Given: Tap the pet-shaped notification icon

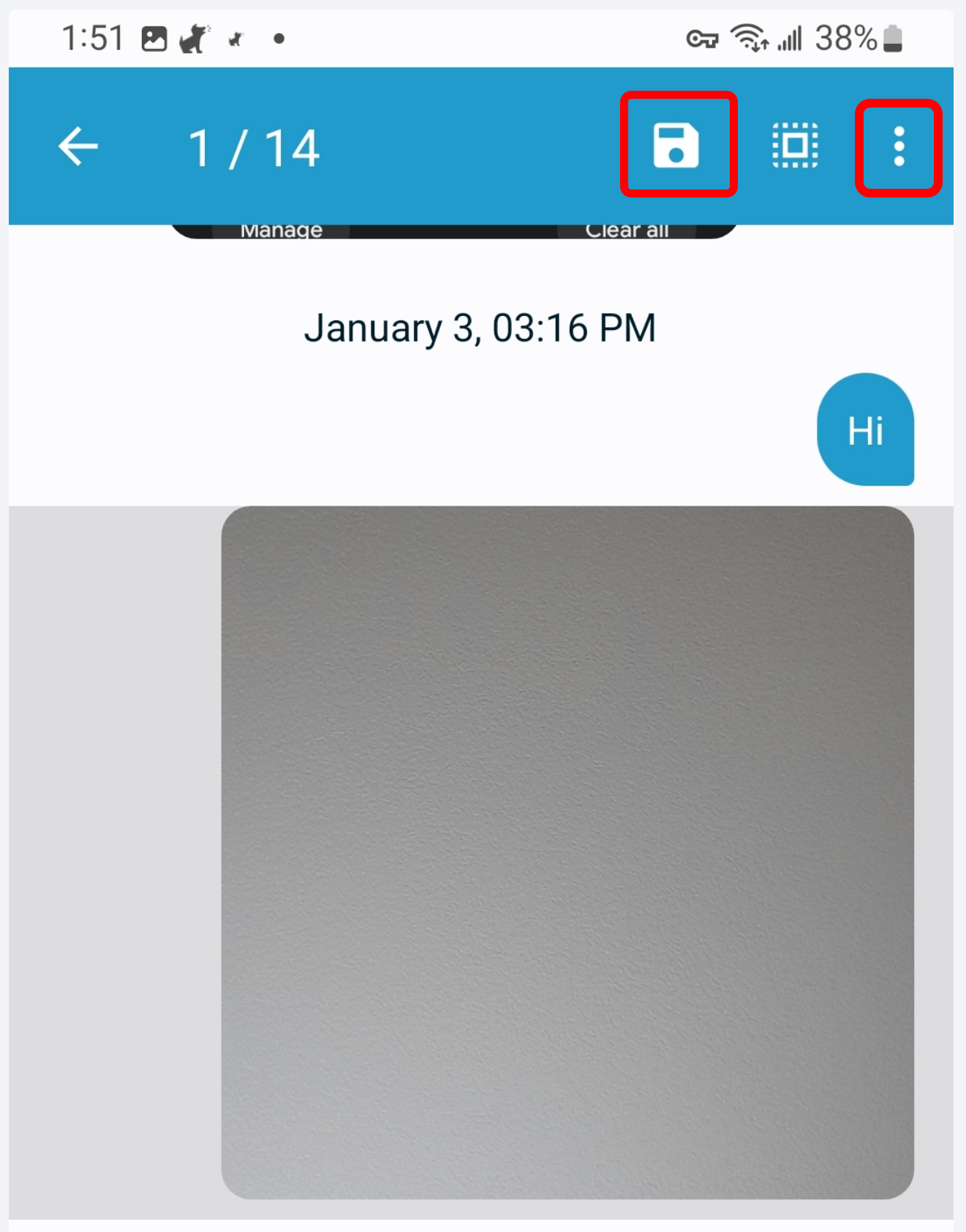Looking at the screenshot, I should (x=195, y=38).
